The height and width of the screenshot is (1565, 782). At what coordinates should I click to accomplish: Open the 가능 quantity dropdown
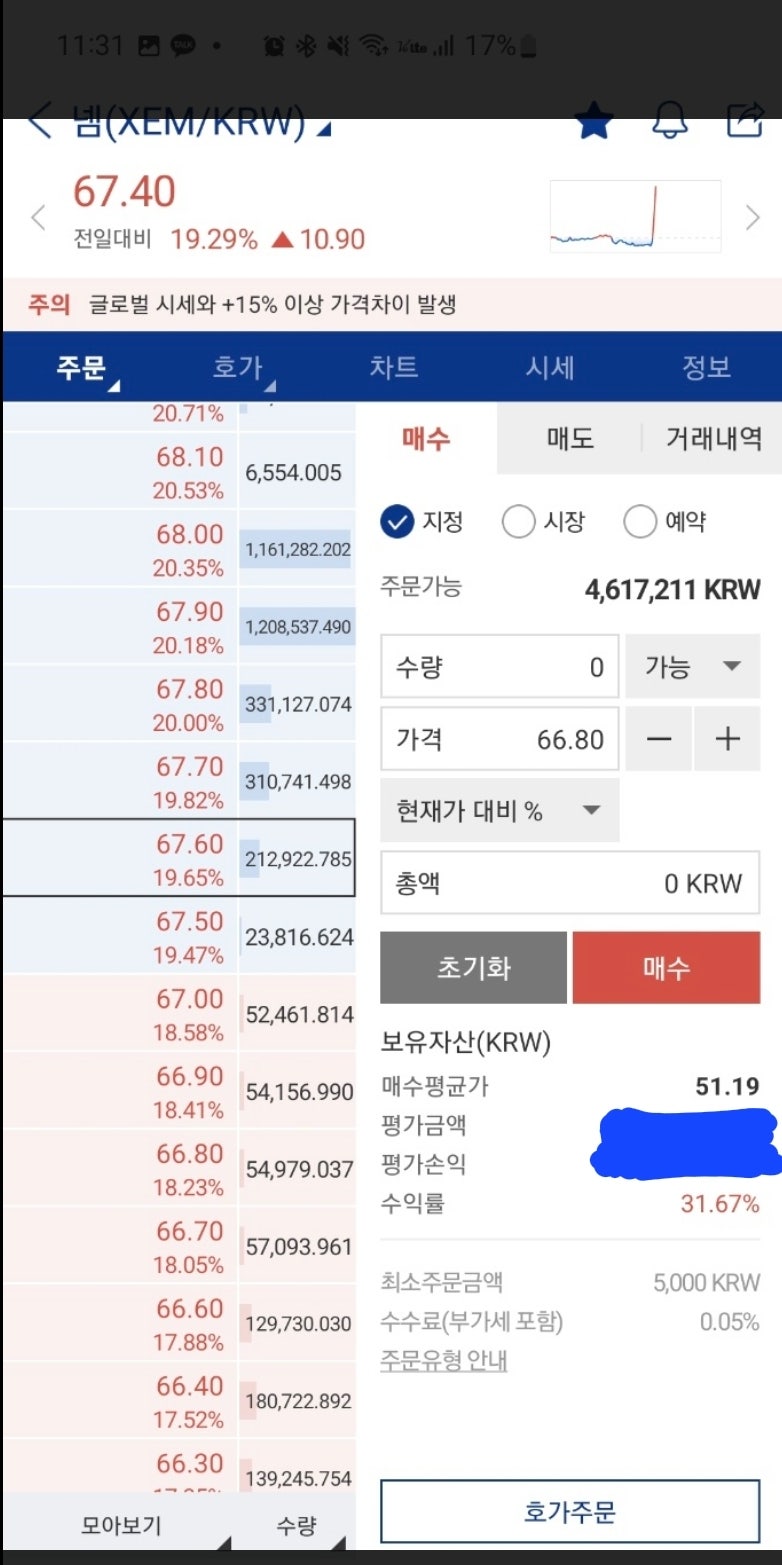pyautogui.click(x=692, y=666)
